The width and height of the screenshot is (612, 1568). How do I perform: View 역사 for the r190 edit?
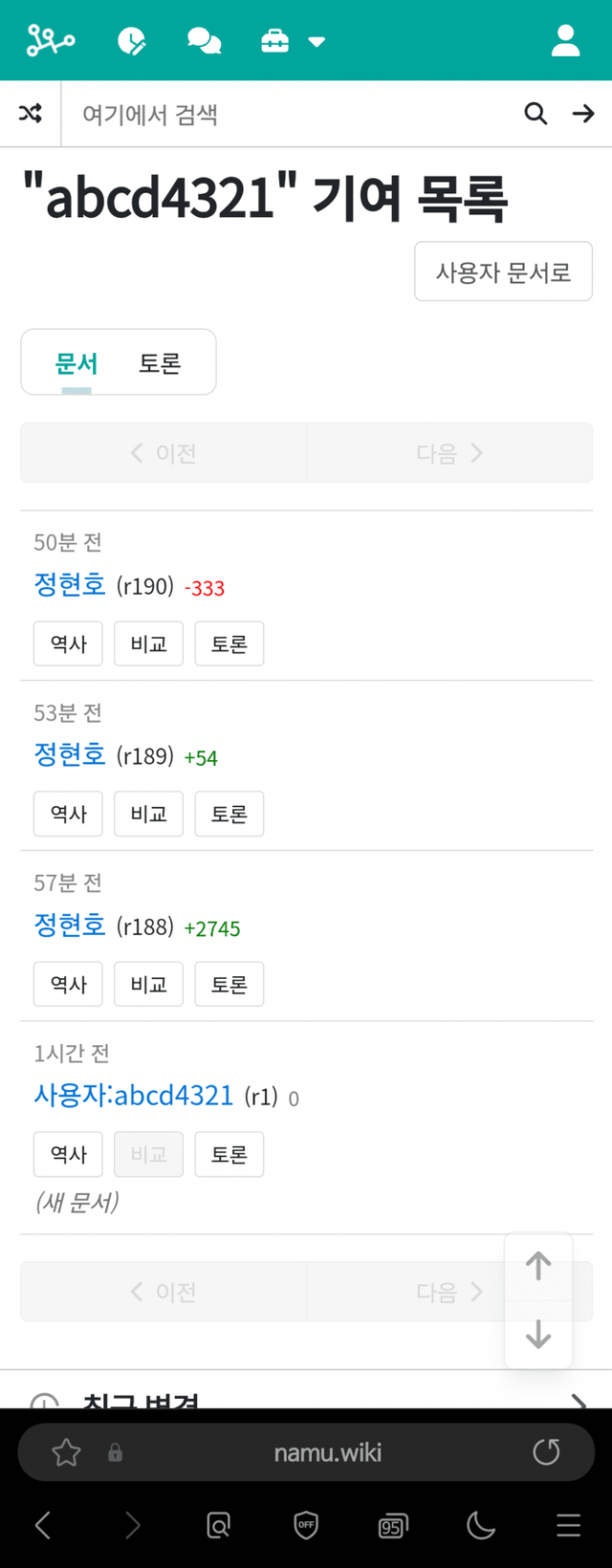[68, 643]
